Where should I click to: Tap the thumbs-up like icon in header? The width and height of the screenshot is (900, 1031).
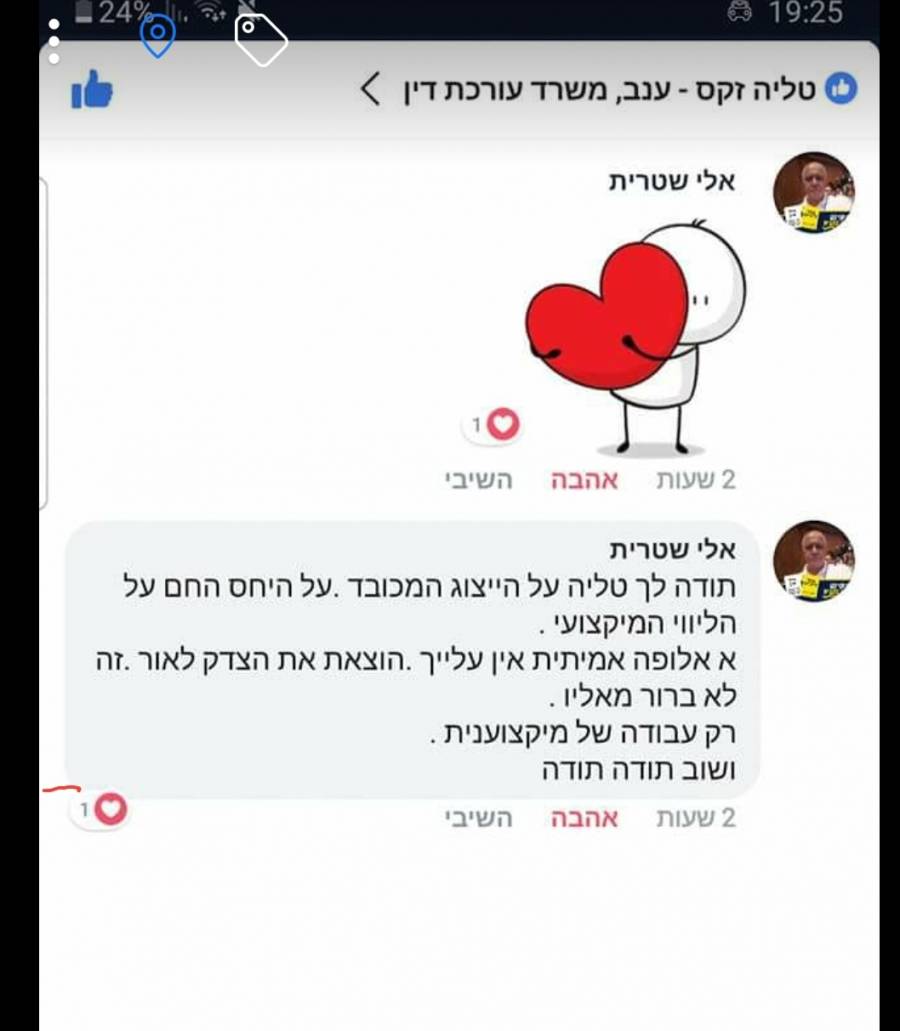click(92, 91)
